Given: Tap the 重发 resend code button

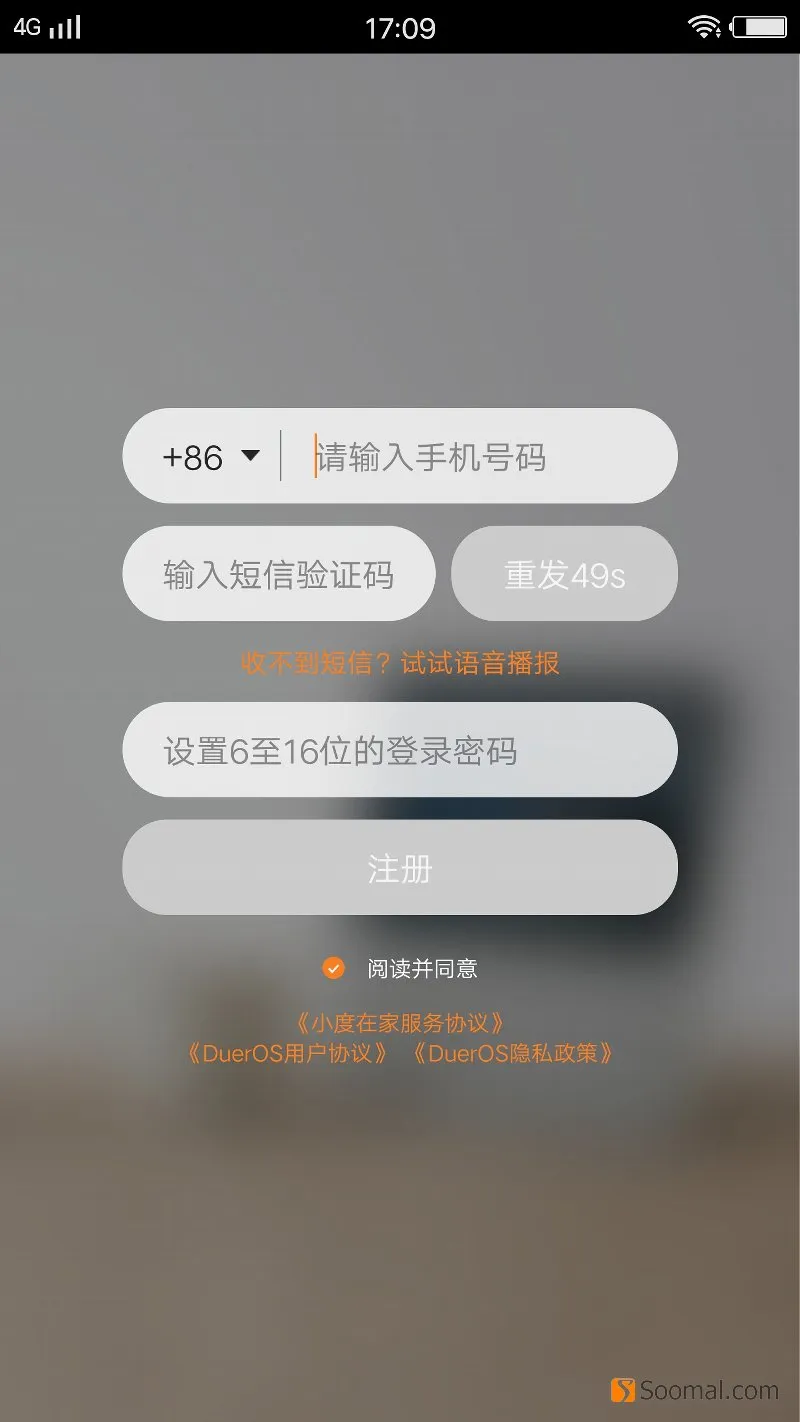Looking at the screenshot, I should point(564,575).
